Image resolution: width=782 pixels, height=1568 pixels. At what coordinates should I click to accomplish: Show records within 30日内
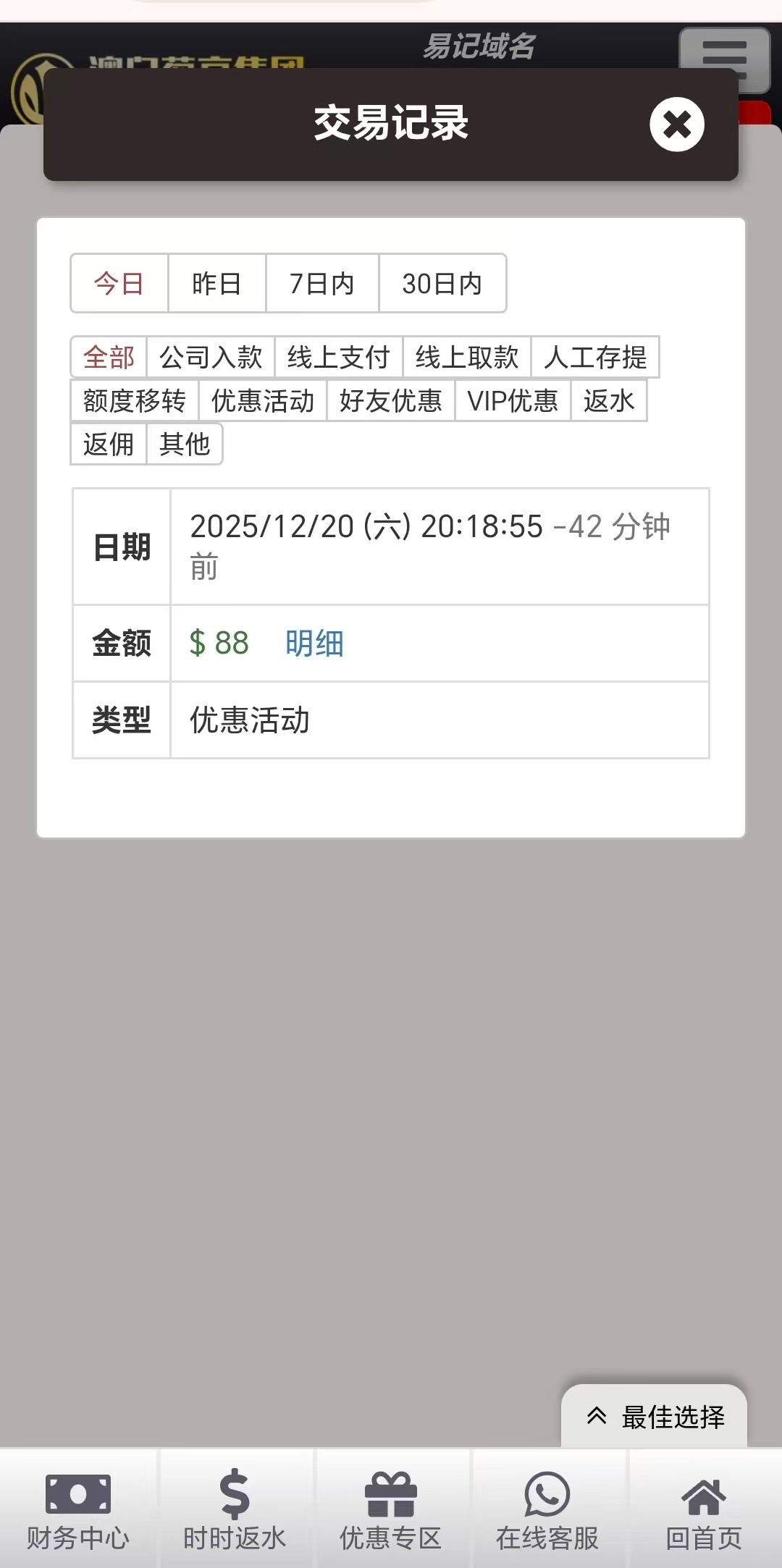click(442, 284)
